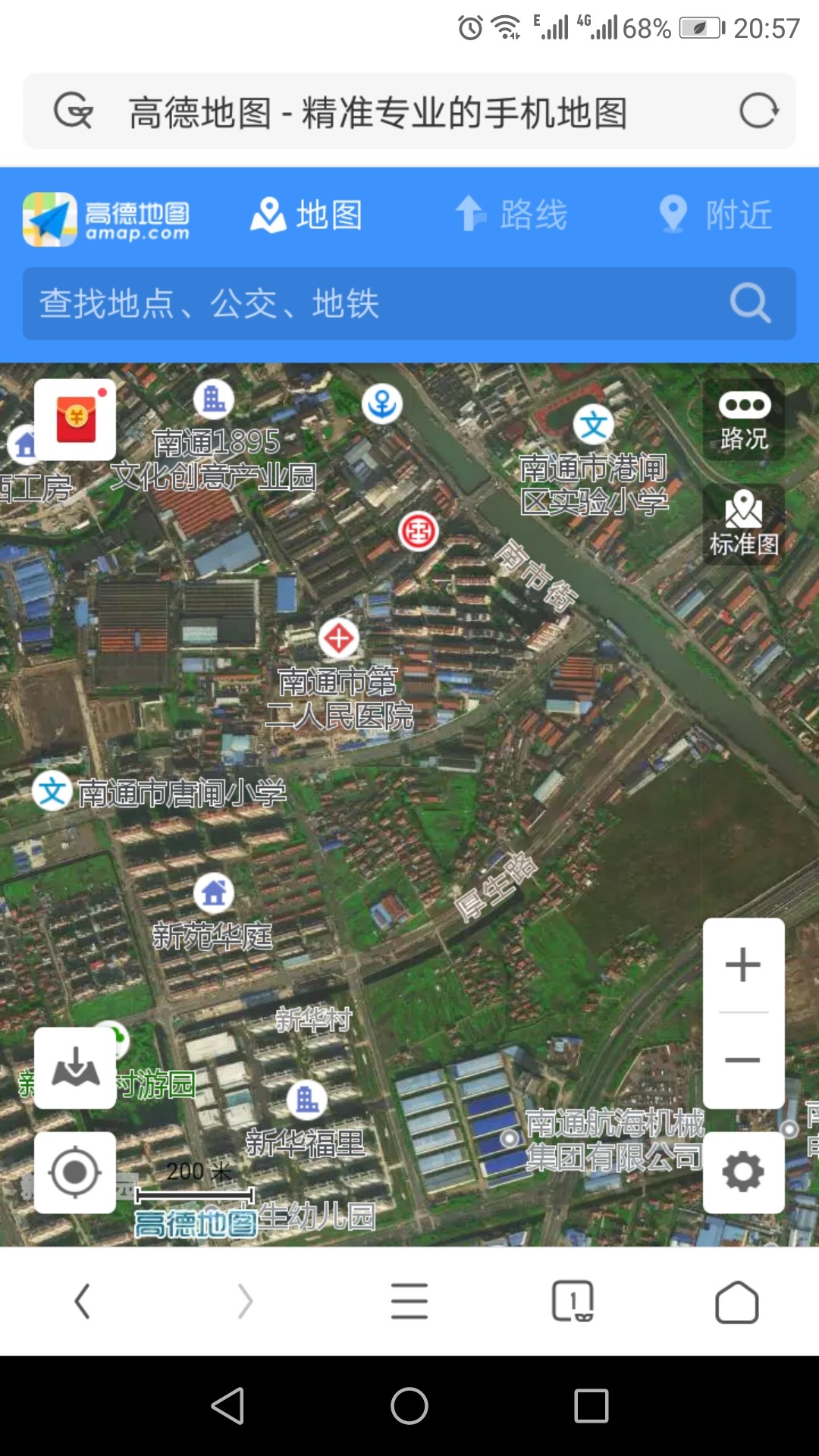819x1456 pixels.
Task: Tap the search field for places and transit
Action: point(364,304)
